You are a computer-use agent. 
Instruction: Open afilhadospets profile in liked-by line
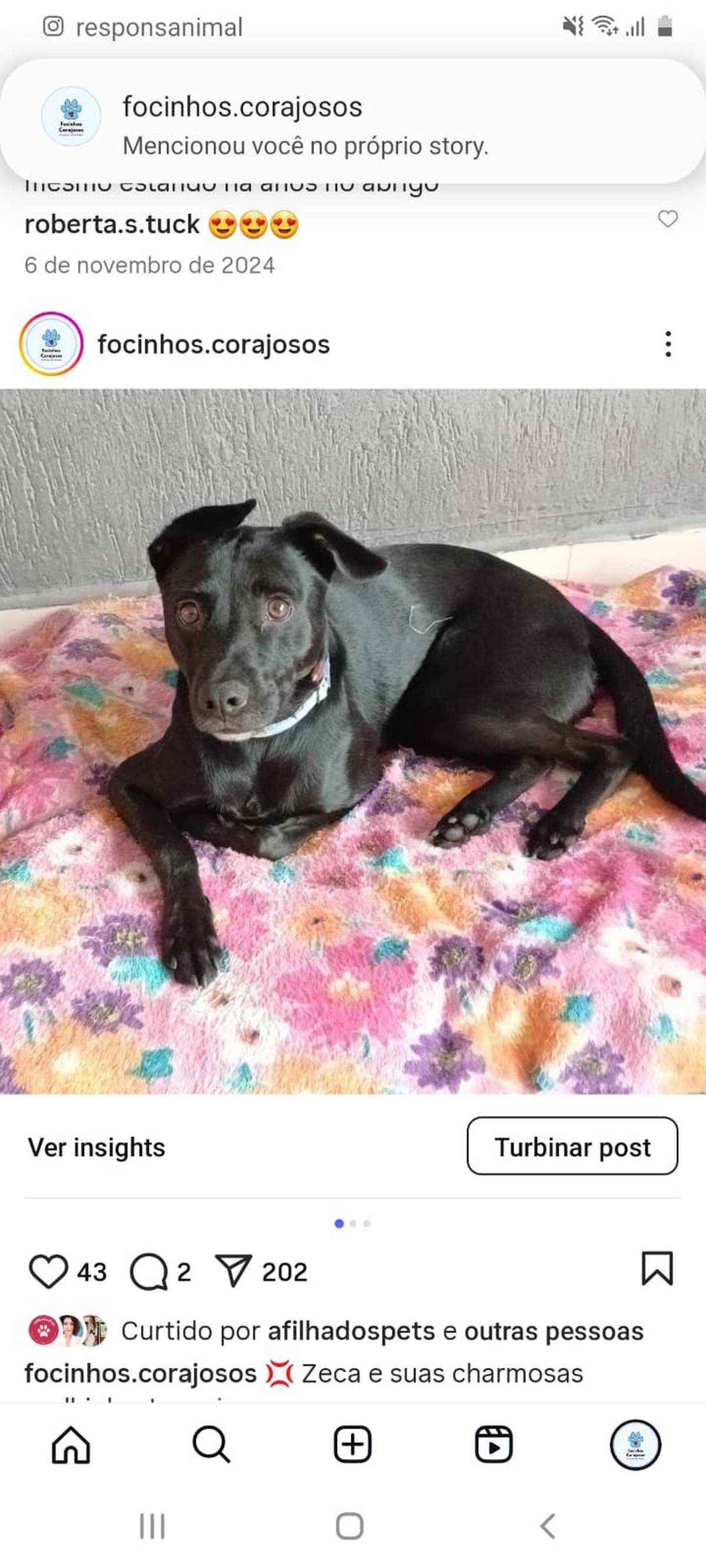[351, 1331]
